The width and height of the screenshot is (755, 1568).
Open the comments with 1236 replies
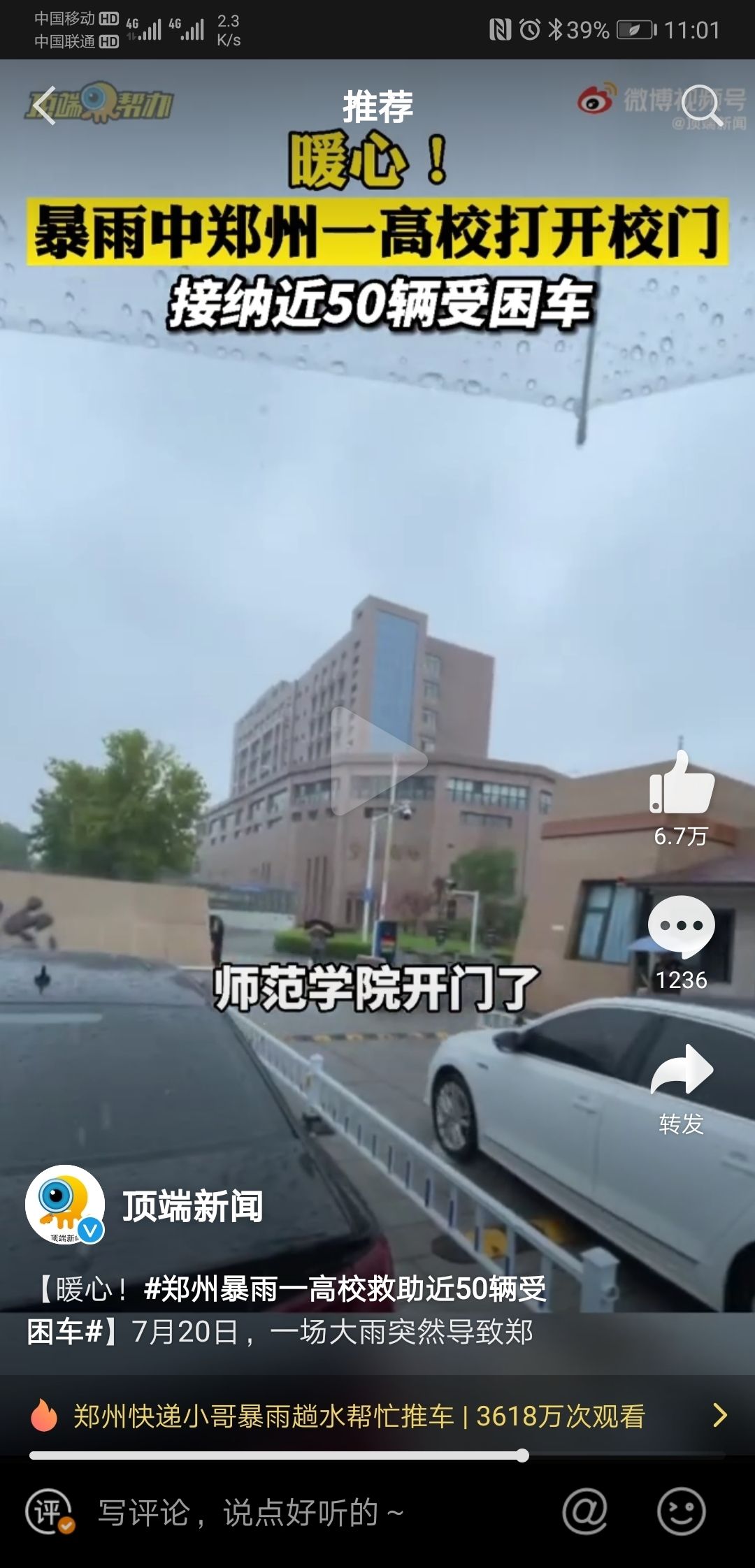681,928
